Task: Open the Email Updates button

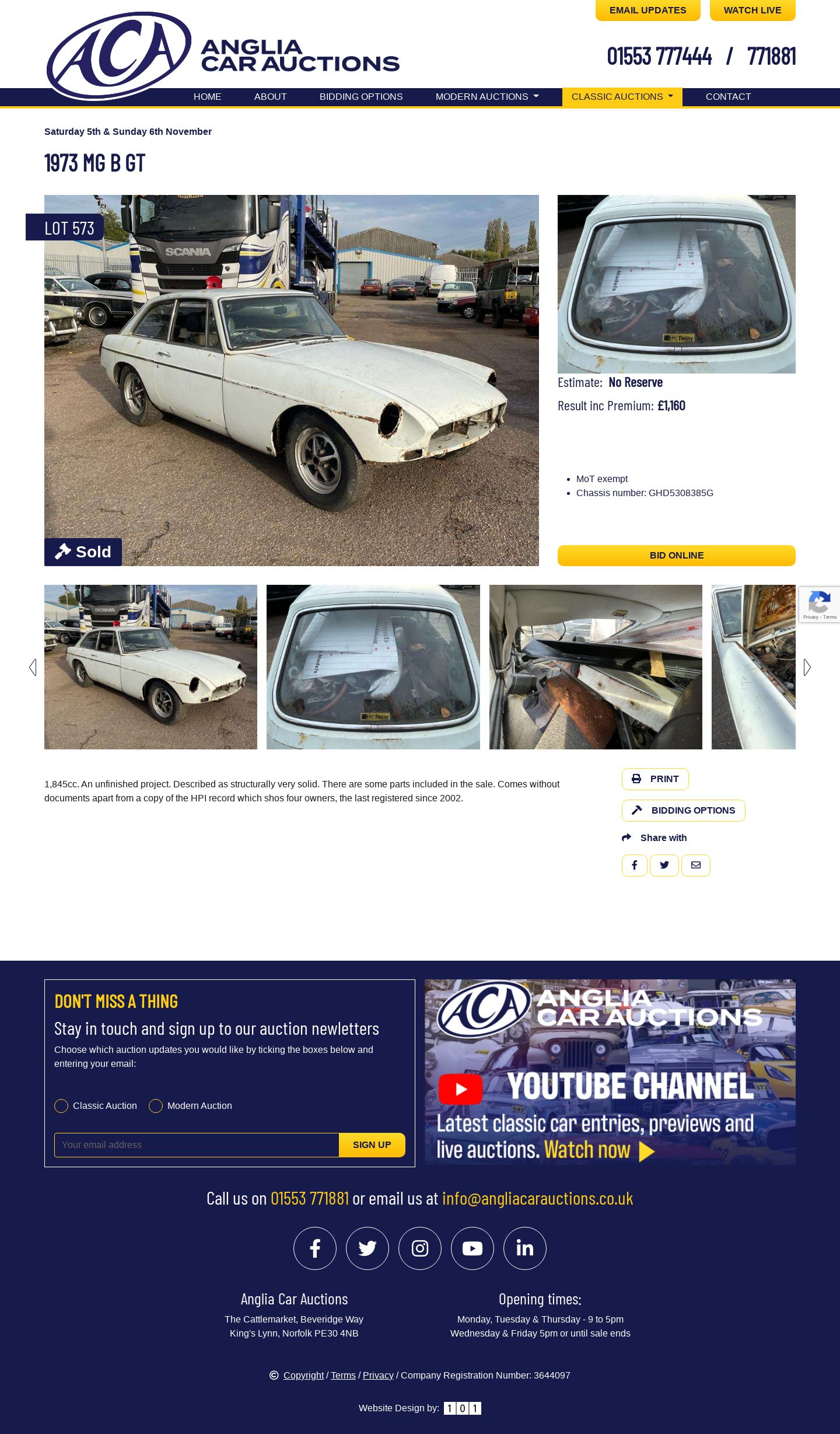Action: [647, 11]
